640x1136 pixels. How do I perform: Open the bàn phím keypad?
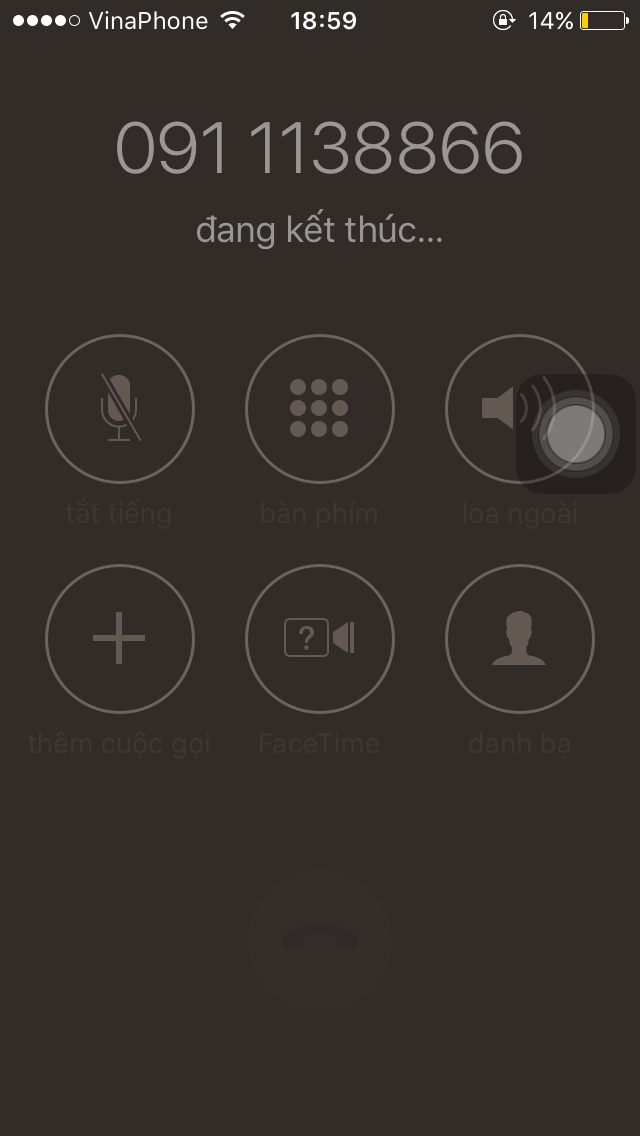coord(320,409)
